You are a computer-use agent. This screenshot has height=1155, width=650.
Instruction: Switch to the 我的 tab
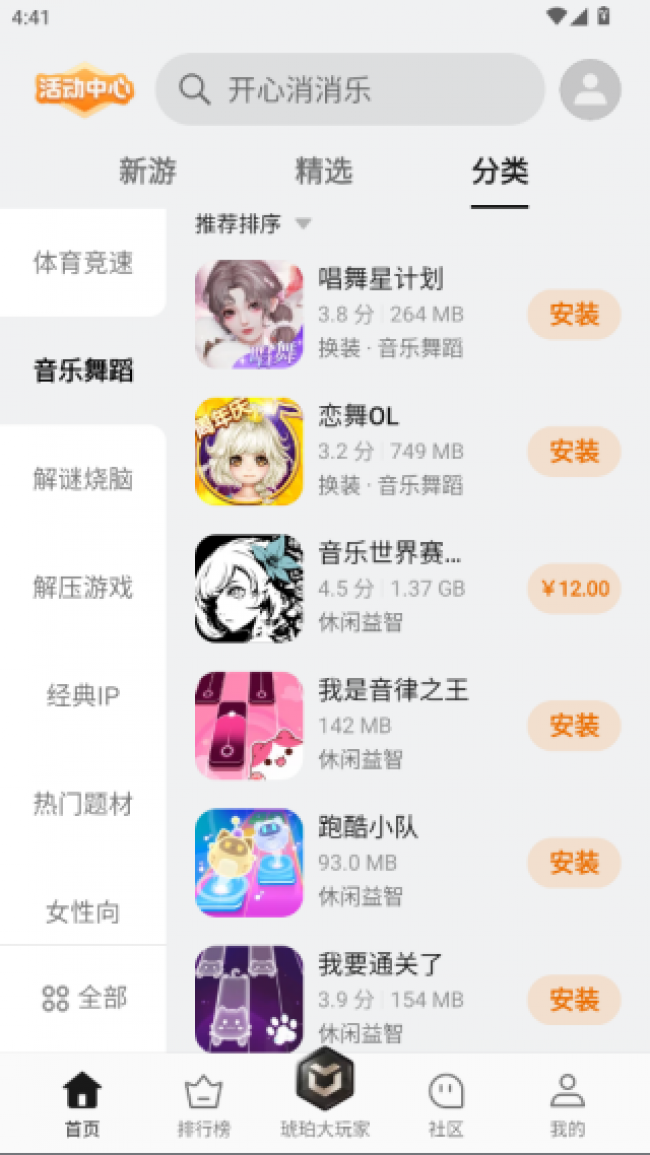(567, 1105)
